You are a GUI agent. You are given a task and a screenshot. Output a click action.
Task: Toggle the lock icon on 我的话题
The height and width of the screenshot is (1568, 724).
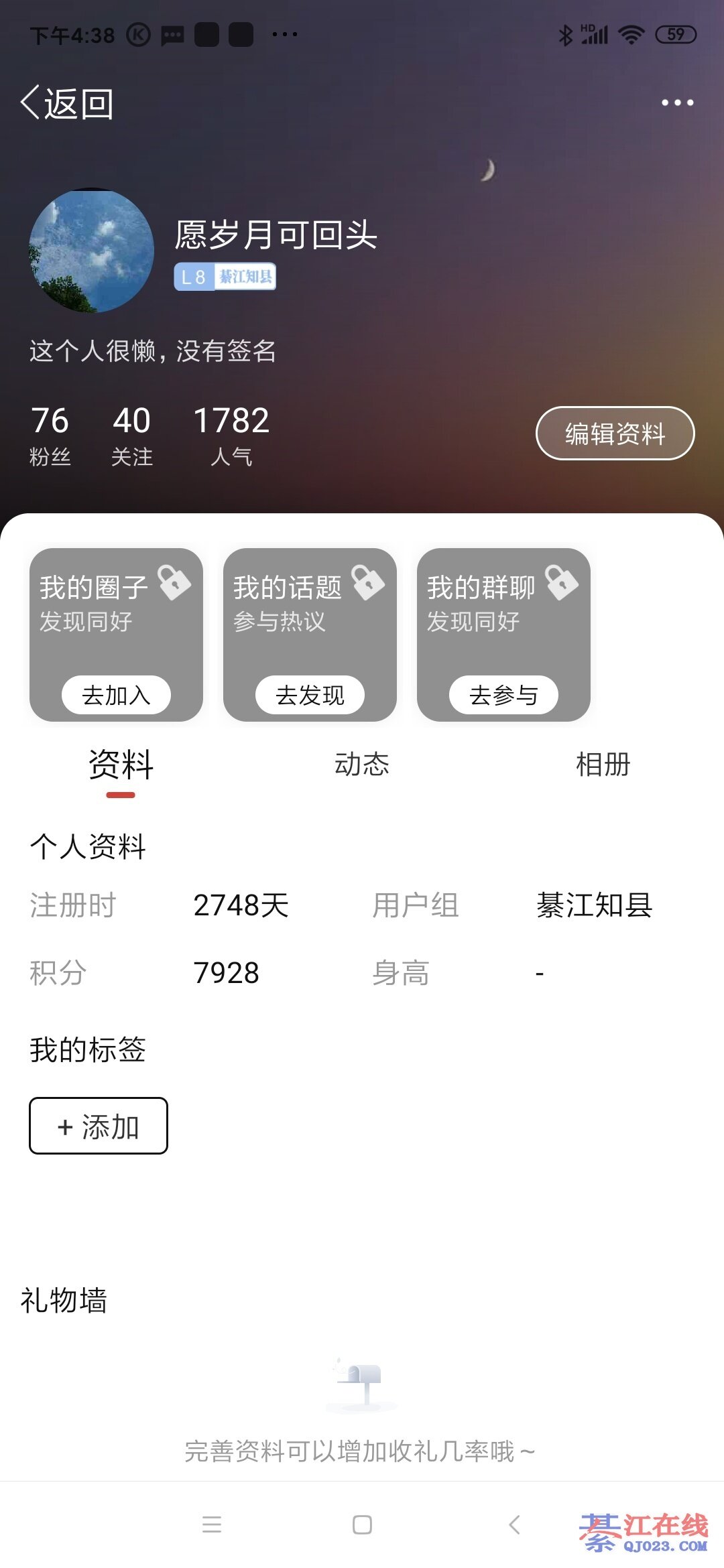click(368, 582)
